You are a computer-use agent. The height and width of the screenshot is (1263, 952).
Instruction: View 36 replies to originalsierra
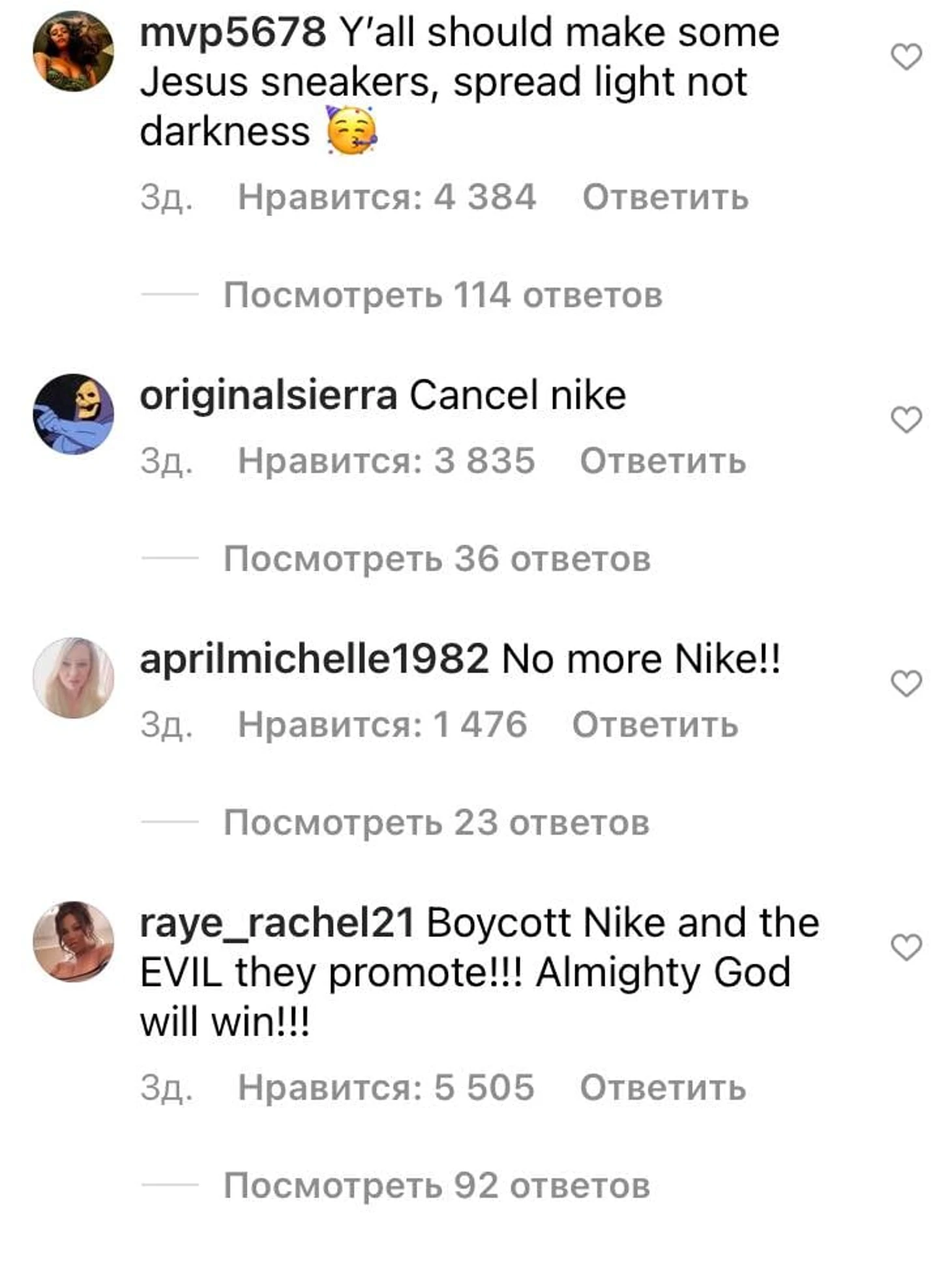pos(437,559)
